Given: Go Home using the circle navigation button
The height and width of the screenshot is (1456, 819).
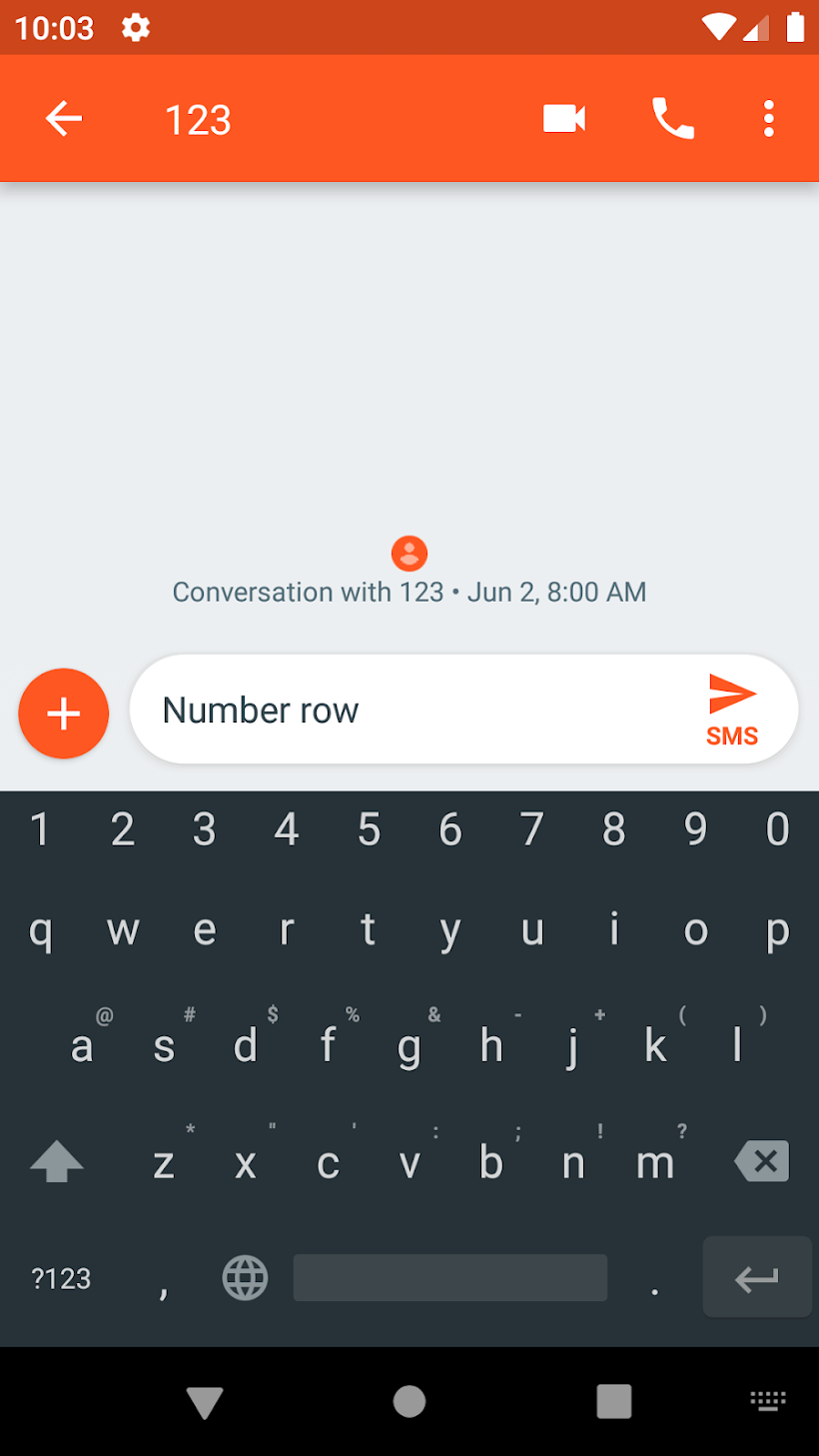Looking at the screenshot, I should [x=409, y=1402].
